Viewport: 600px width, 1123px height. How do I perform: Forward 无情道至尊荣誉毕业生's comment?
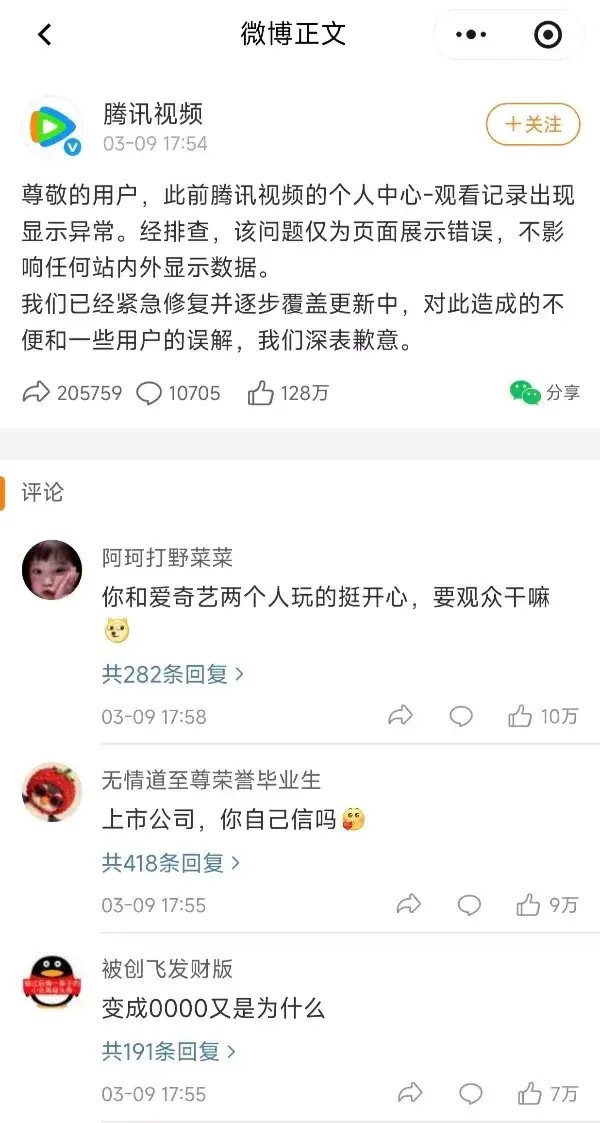pos(408,905)
